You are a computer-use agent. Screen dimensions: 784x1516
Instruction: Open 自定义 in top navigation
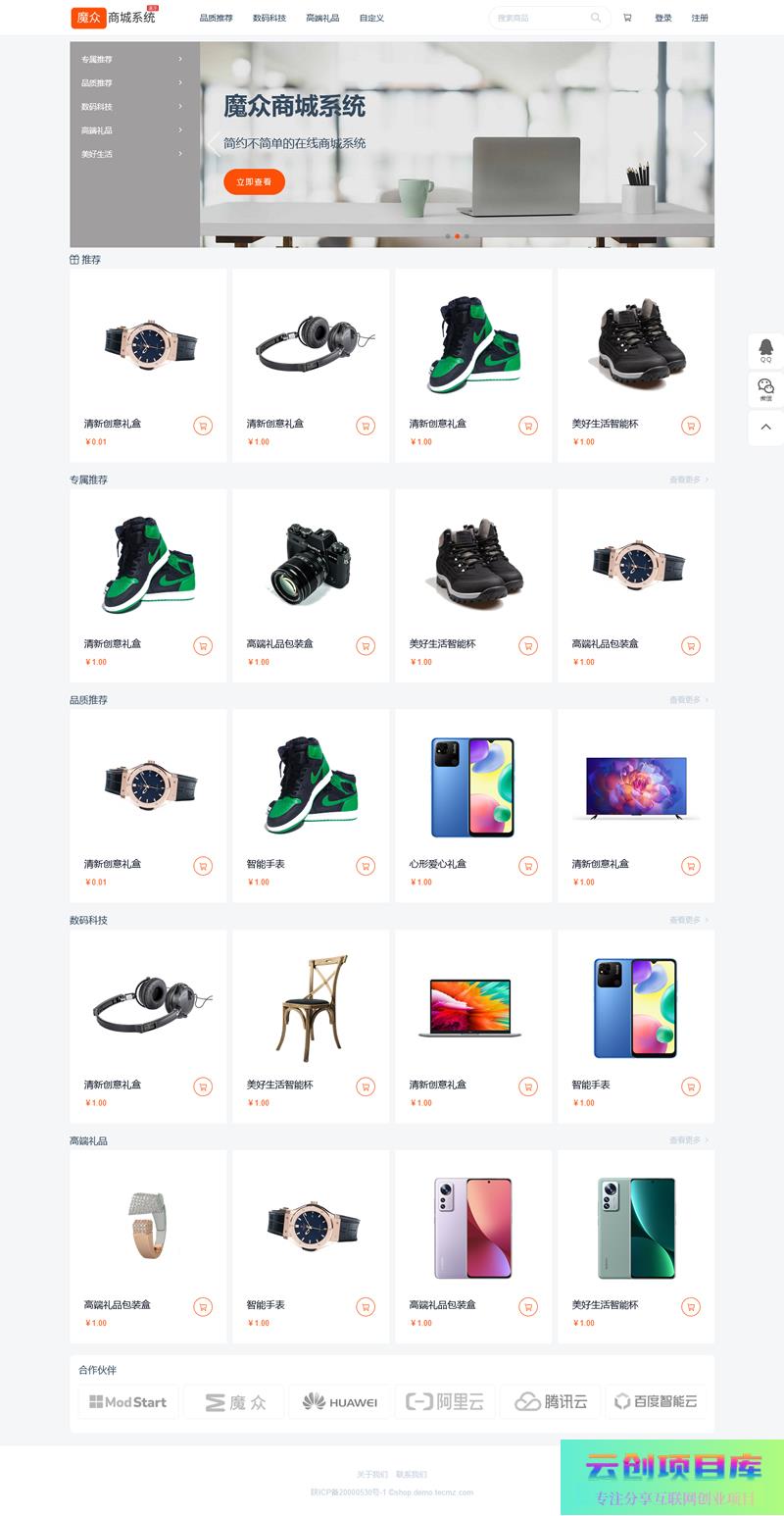coord(371,18)
